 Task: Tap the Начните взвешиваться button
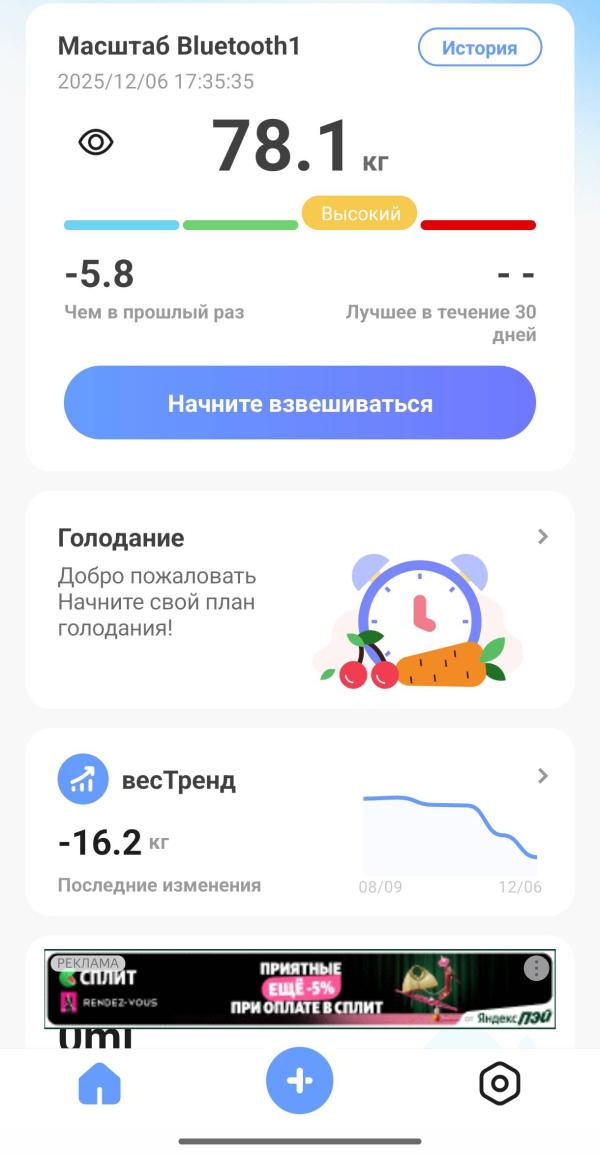tap(300, 403)
